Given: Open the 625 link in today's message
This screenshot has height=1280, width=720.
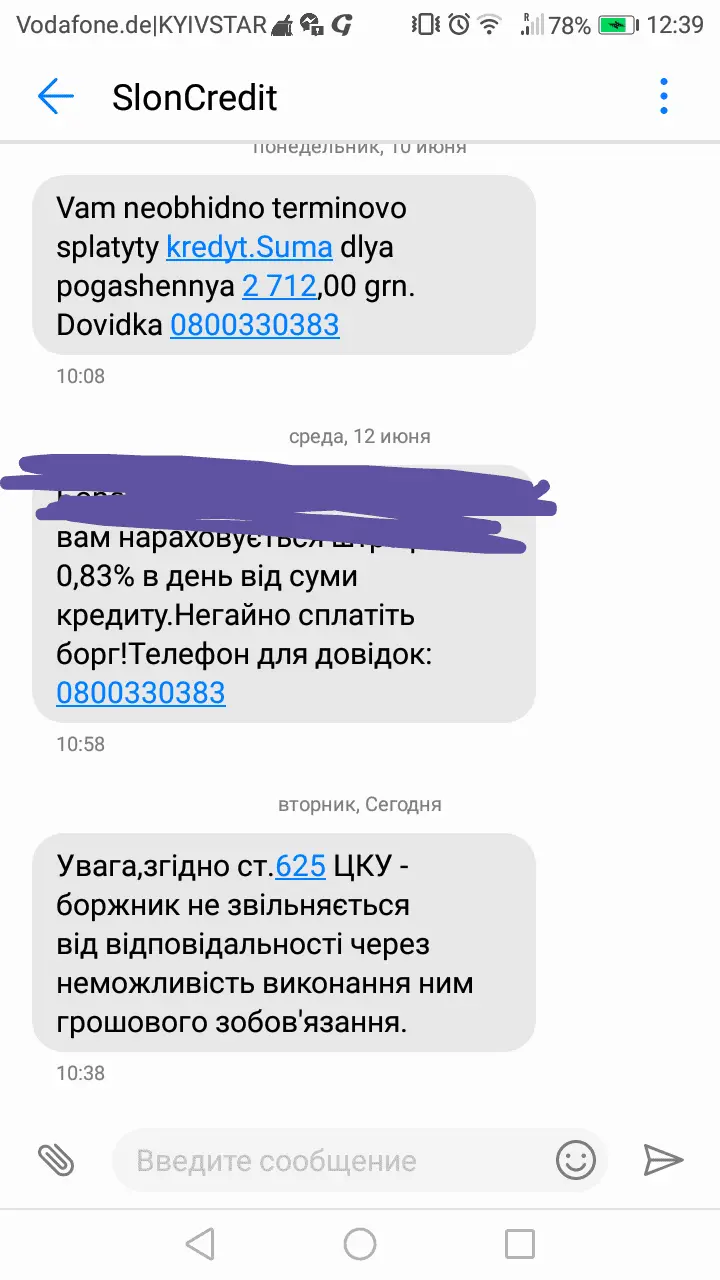Looking at the screenshot, I should [300, 866].
